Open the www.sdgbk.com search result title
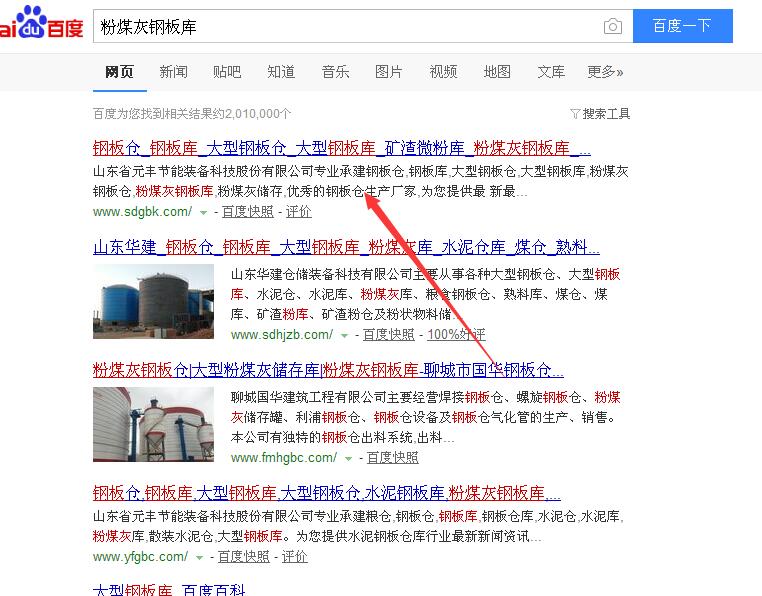This screenshot has height=596, width=762. click(342, 148)
